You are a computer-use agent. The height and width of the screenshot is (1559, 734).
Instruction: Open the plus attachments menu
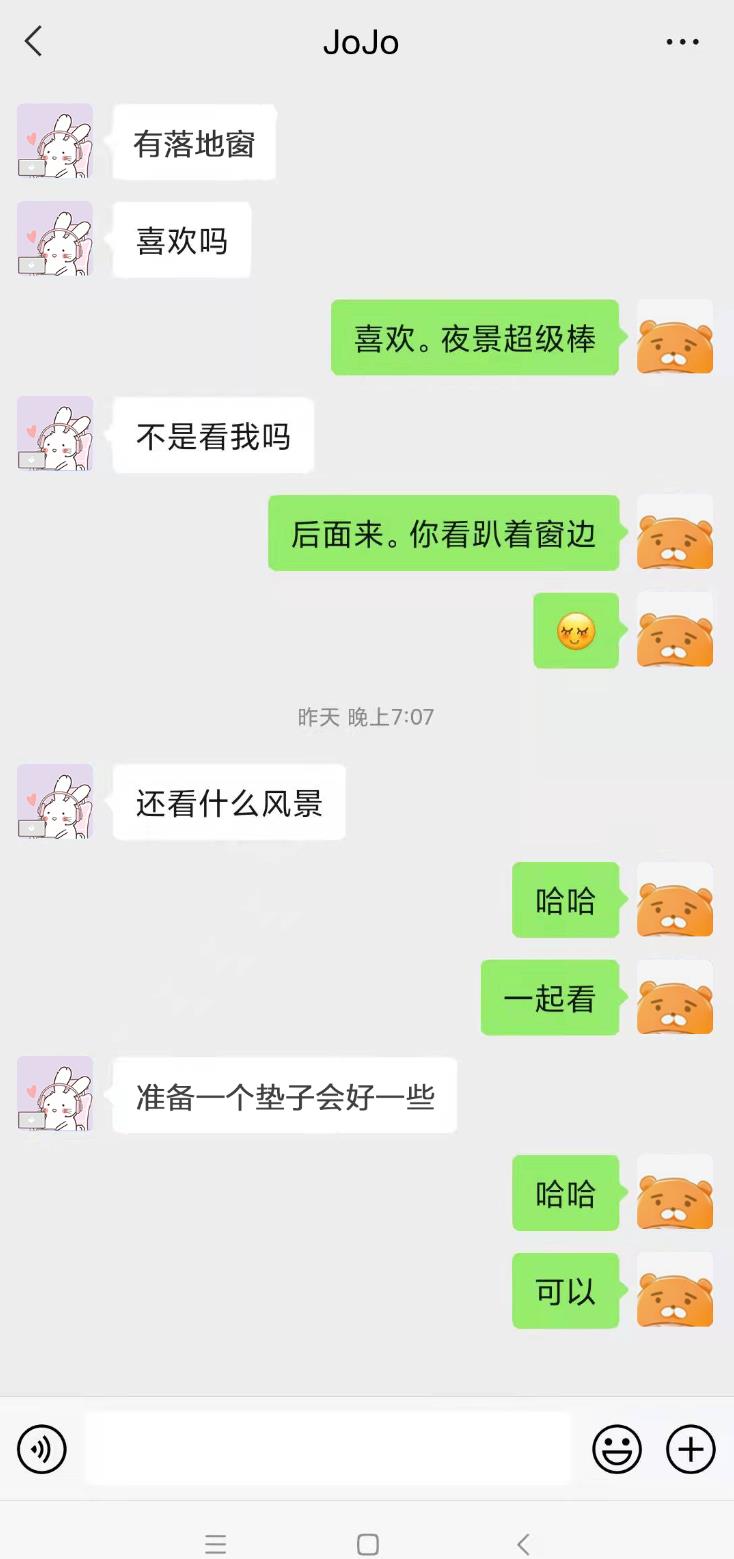691,1449
